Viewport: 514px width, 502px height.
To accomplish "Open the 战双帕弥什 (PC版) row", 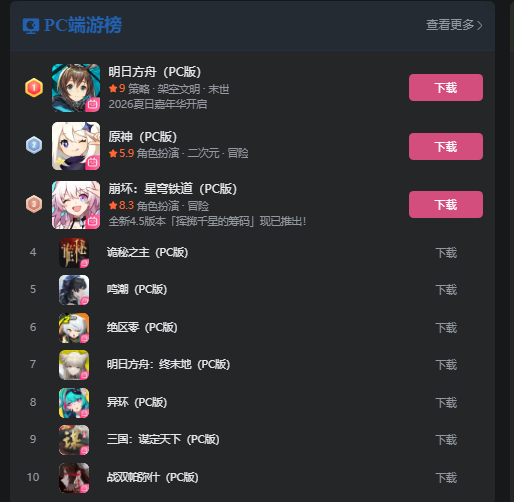I will (x=252, y=478).
